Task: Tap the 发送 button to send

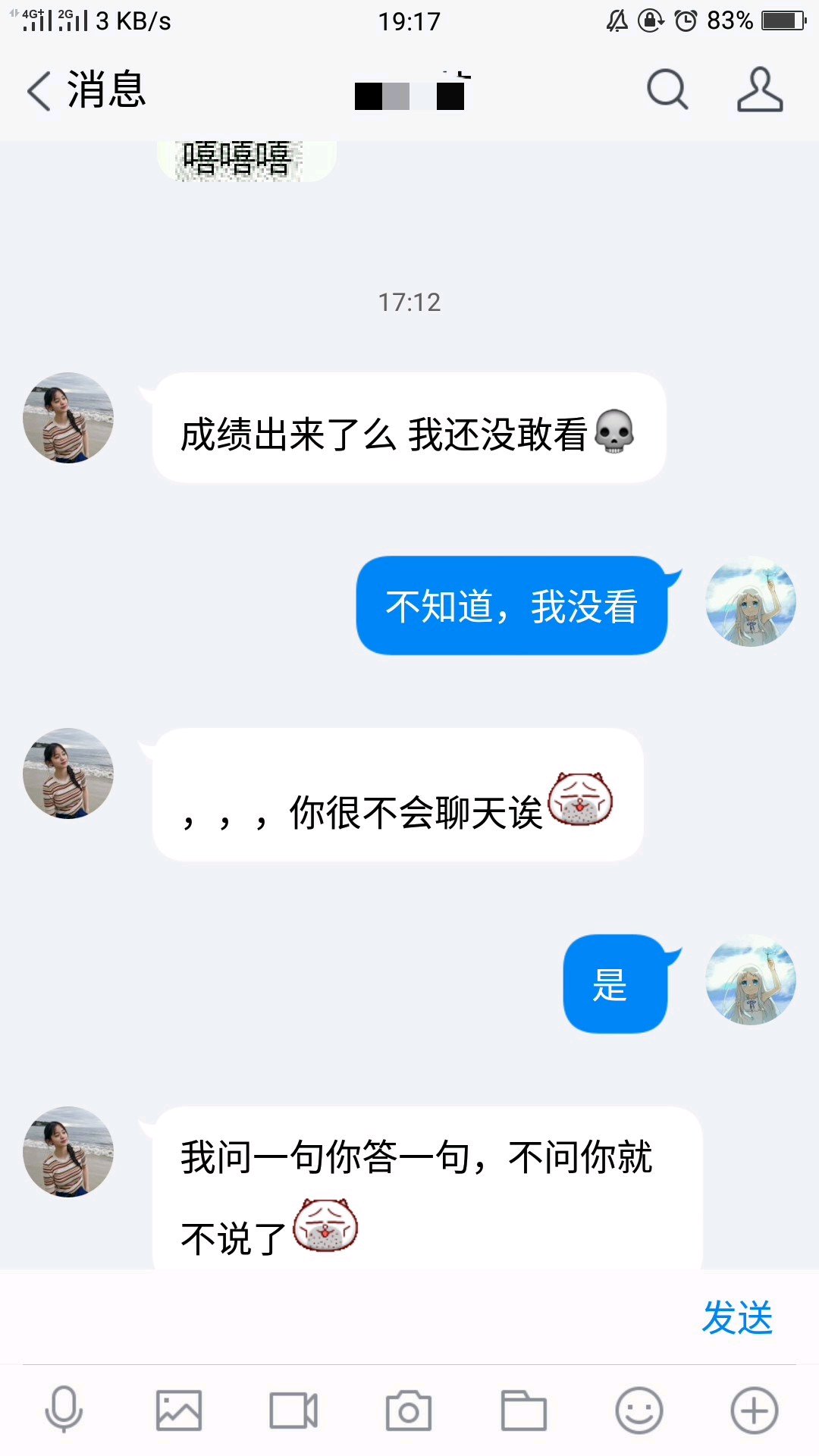Action: 736,1317
